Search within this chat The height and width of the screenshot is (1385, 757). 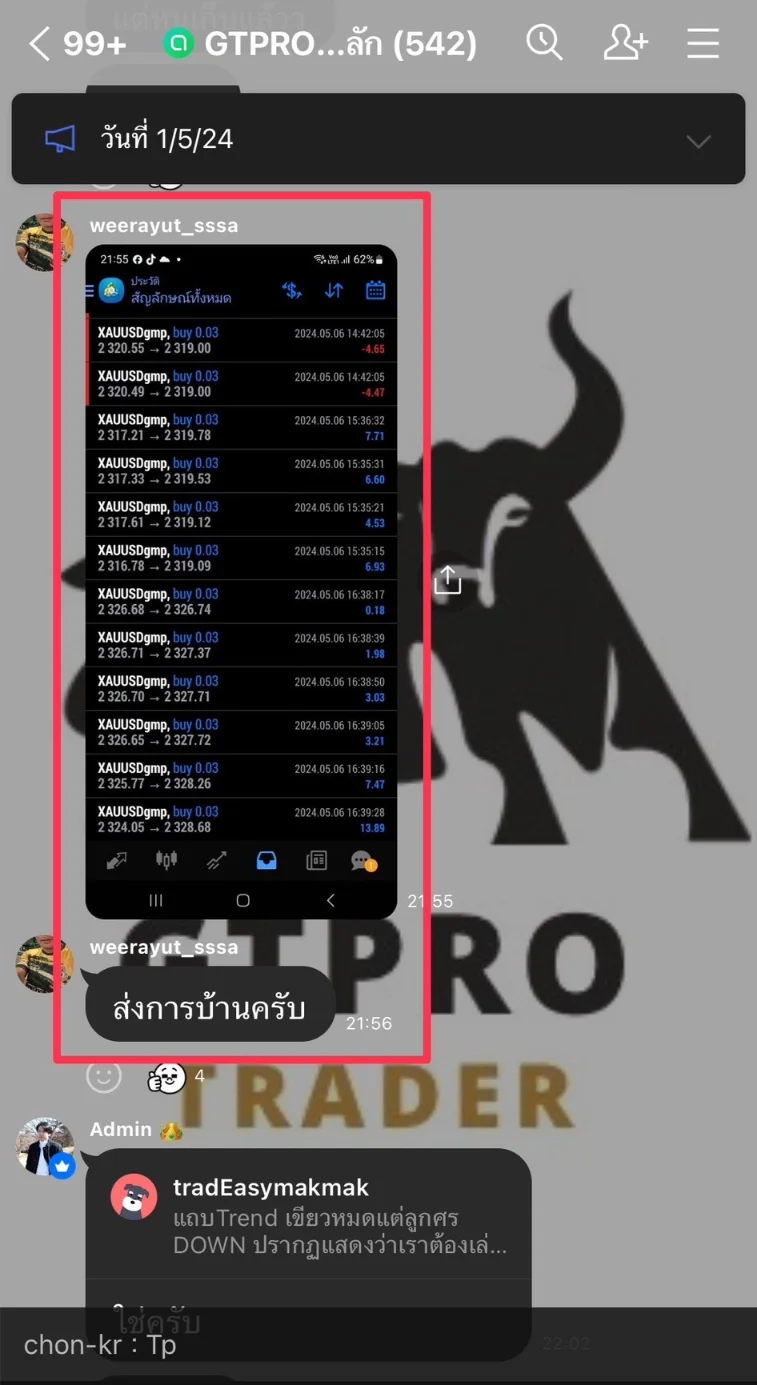(x=544, y=43)
